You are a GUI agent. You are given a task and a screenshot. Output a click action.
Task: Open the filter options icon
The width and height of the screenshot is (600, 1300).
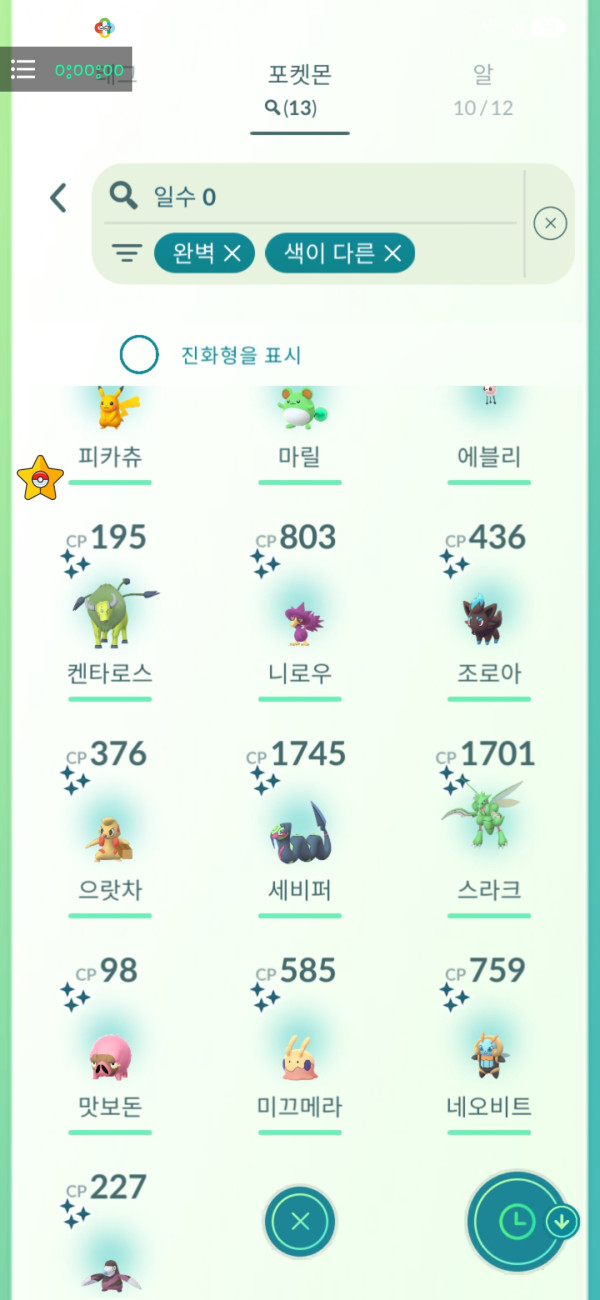pos(126,253)
